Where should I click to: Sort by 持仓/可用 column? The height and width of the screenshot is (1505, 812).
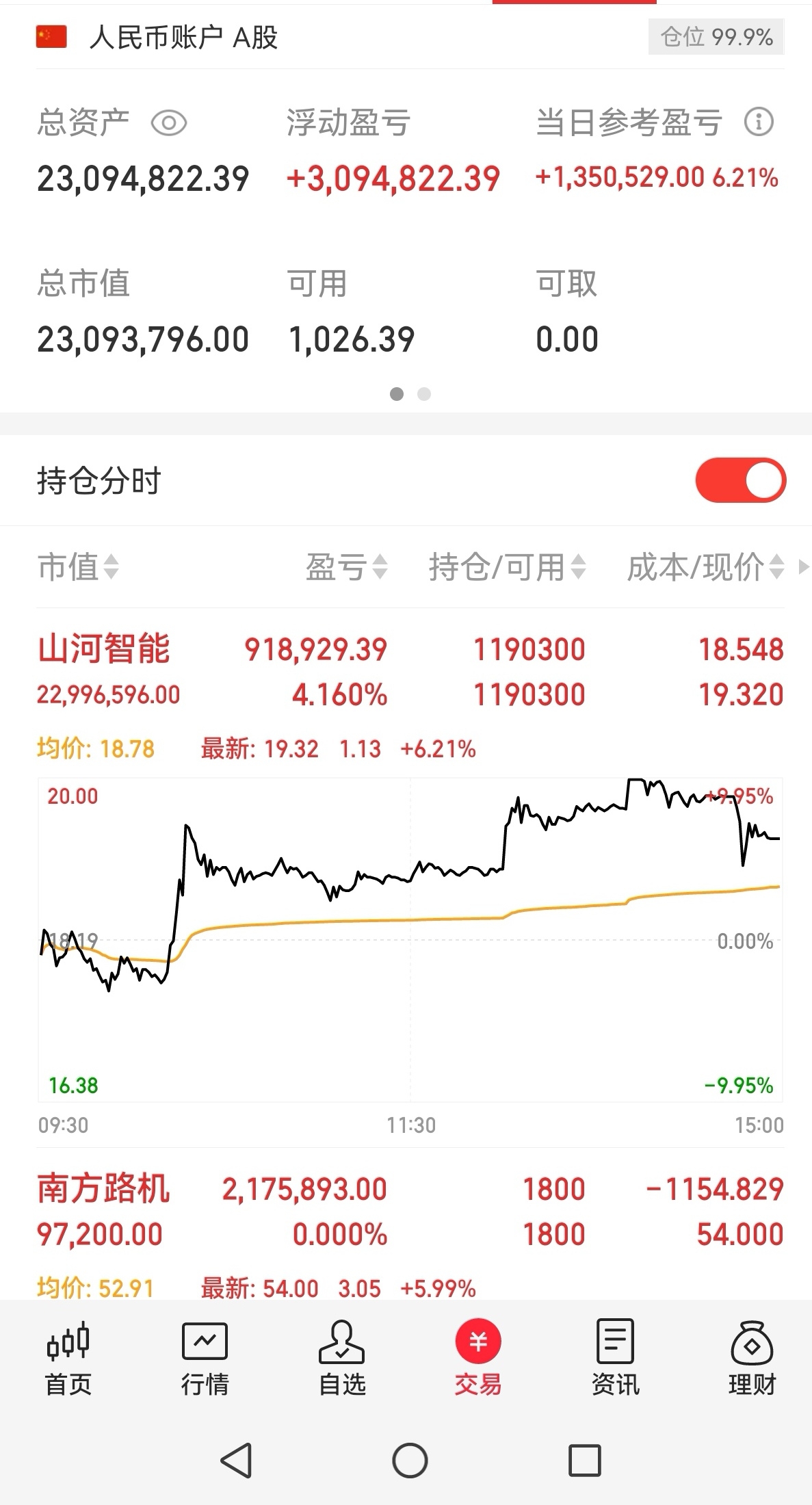tap(507, 567)
